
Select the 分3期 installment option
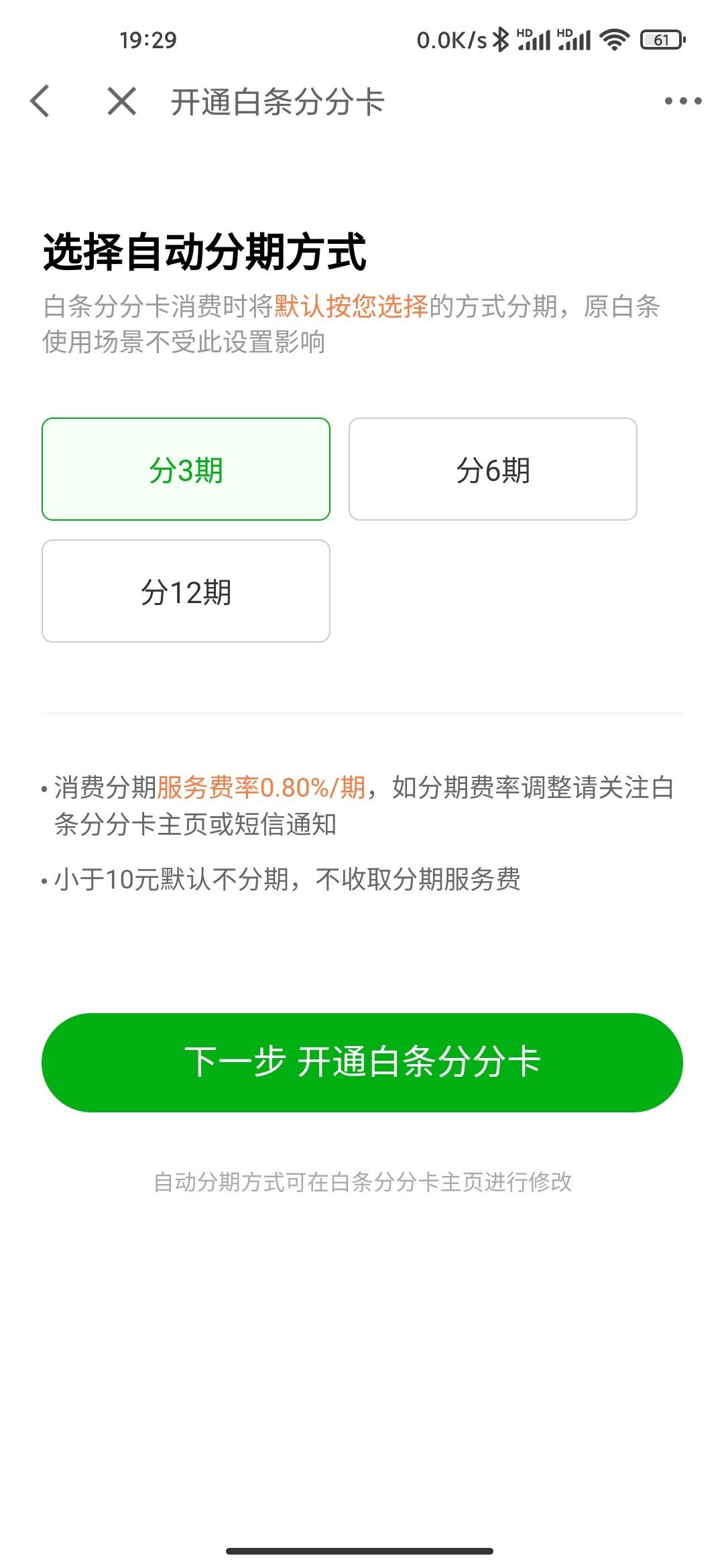coord(186,469)
